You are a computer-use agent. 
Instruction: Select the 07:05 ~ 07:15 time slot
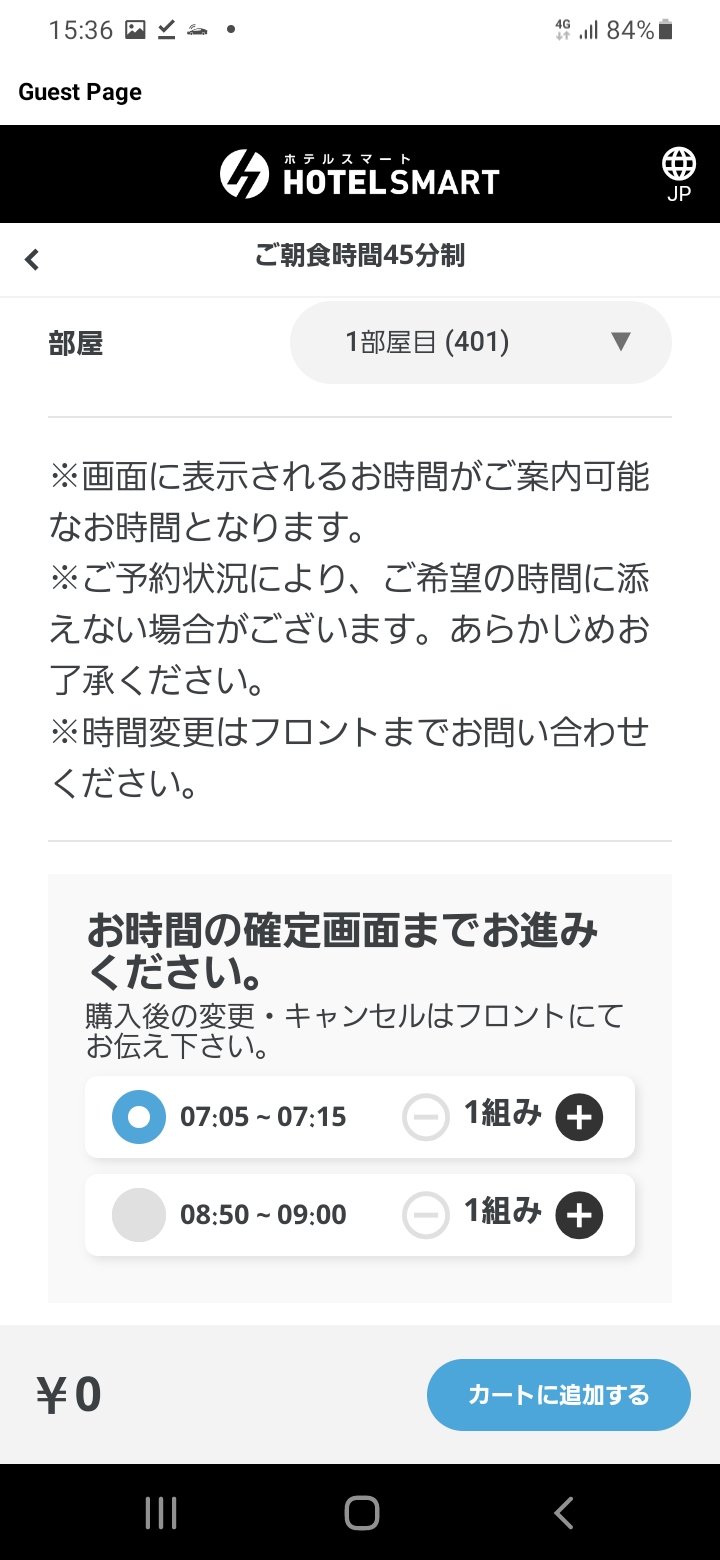click(x=139, y=1116)
